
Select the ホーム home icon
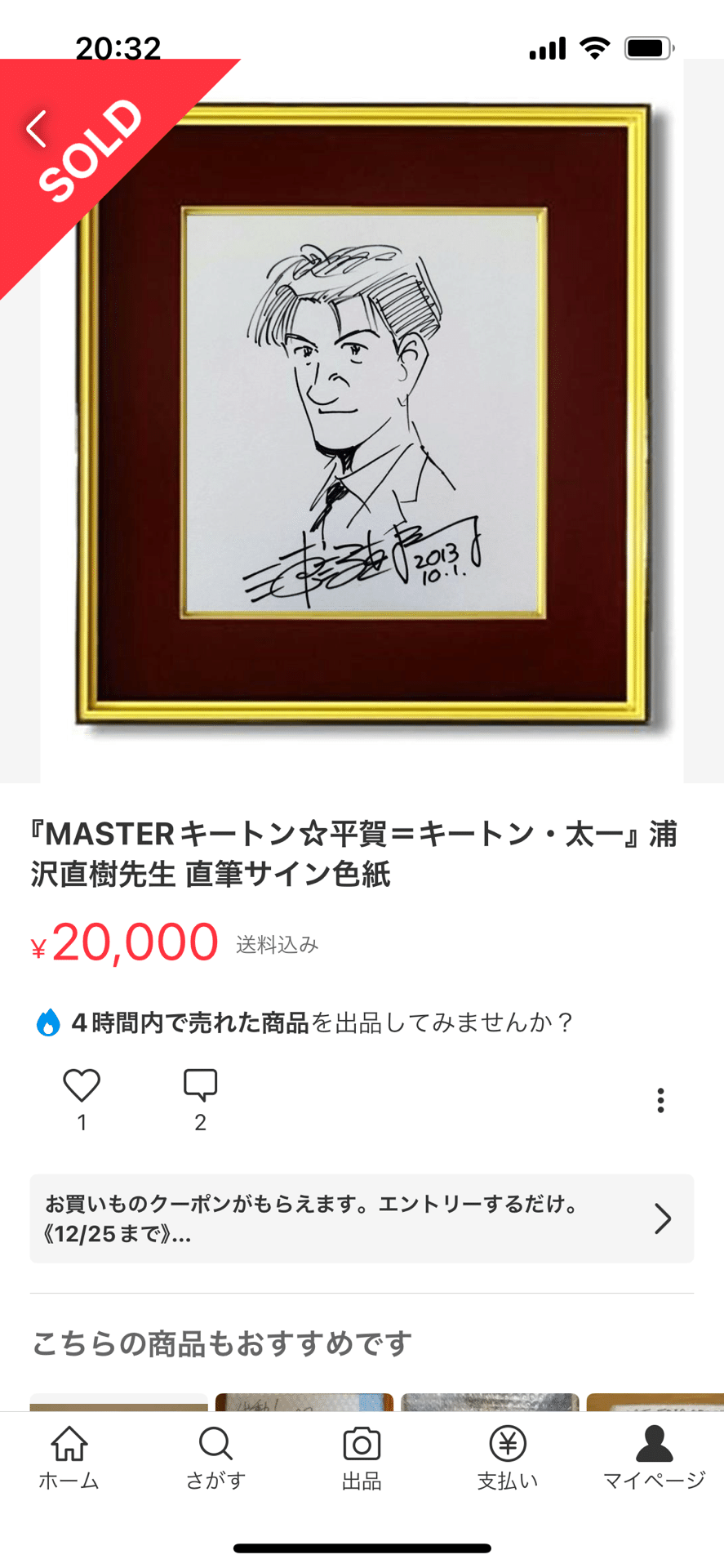69,1443
